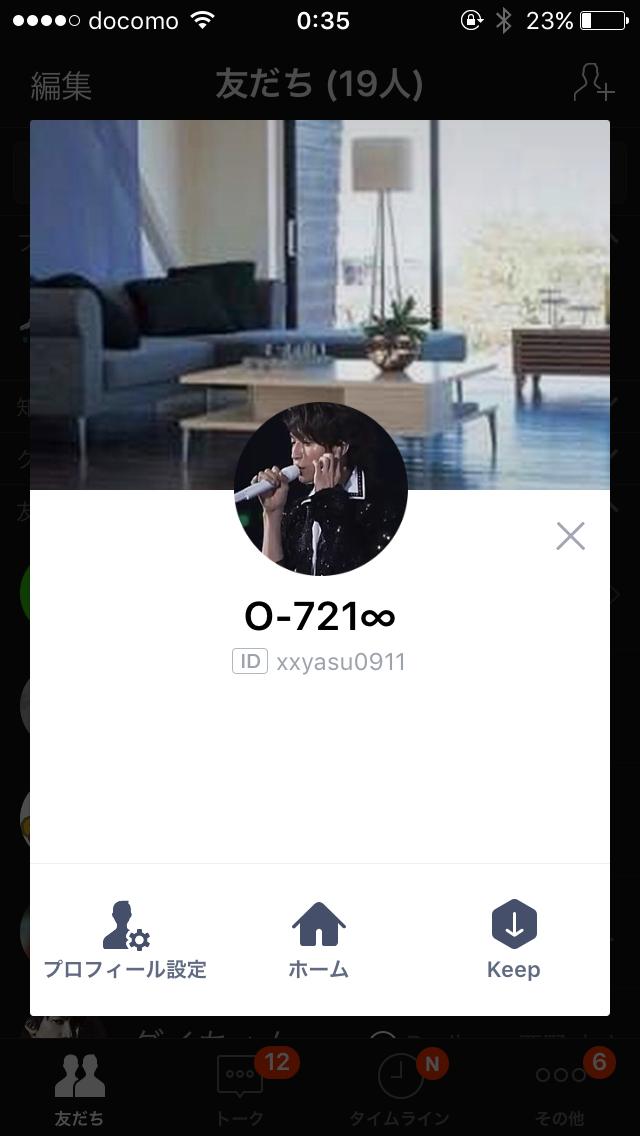
Task: Open Keep storage
Action: tap(513, 939)
